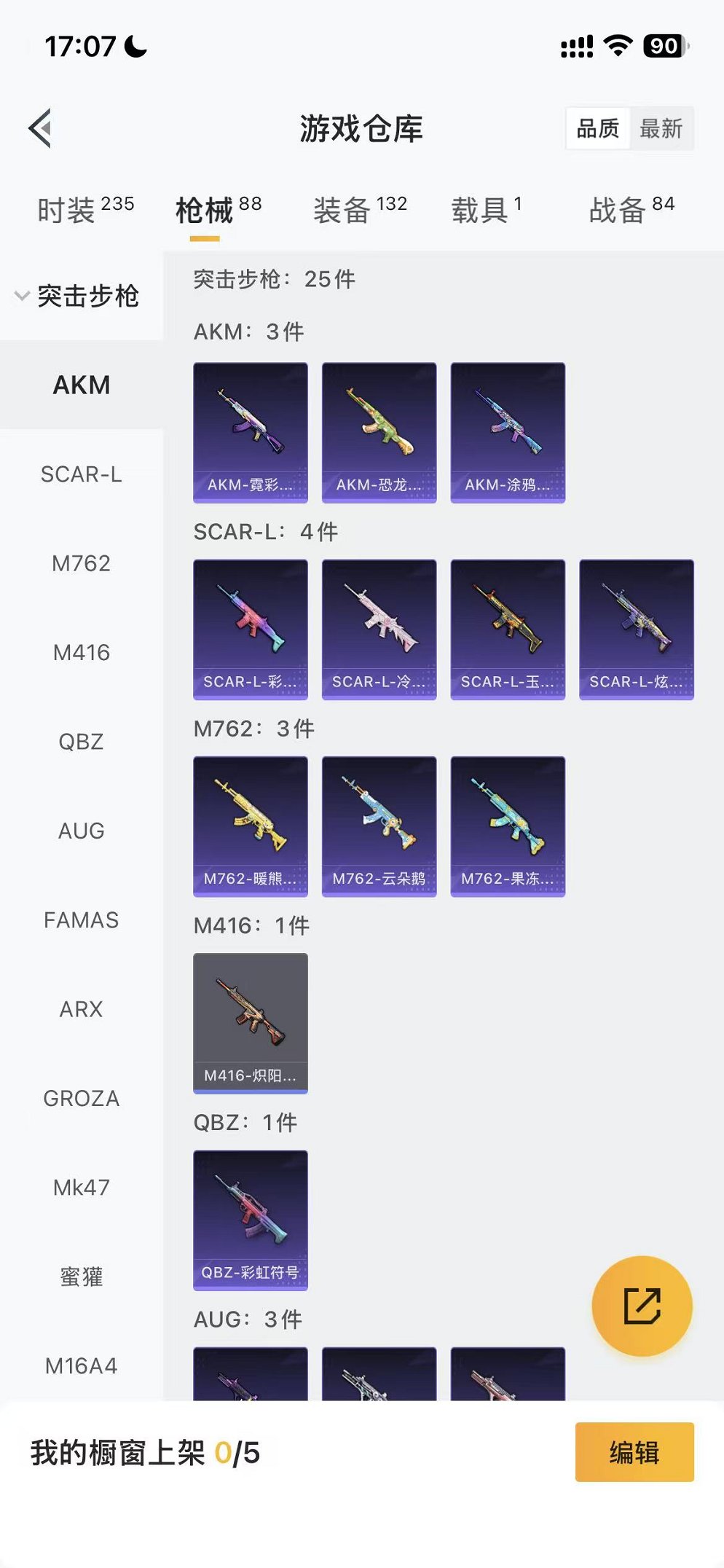The image size is (724, 1568).
Task: Open the AKM-恐龙 skin item
Action: 379,432
